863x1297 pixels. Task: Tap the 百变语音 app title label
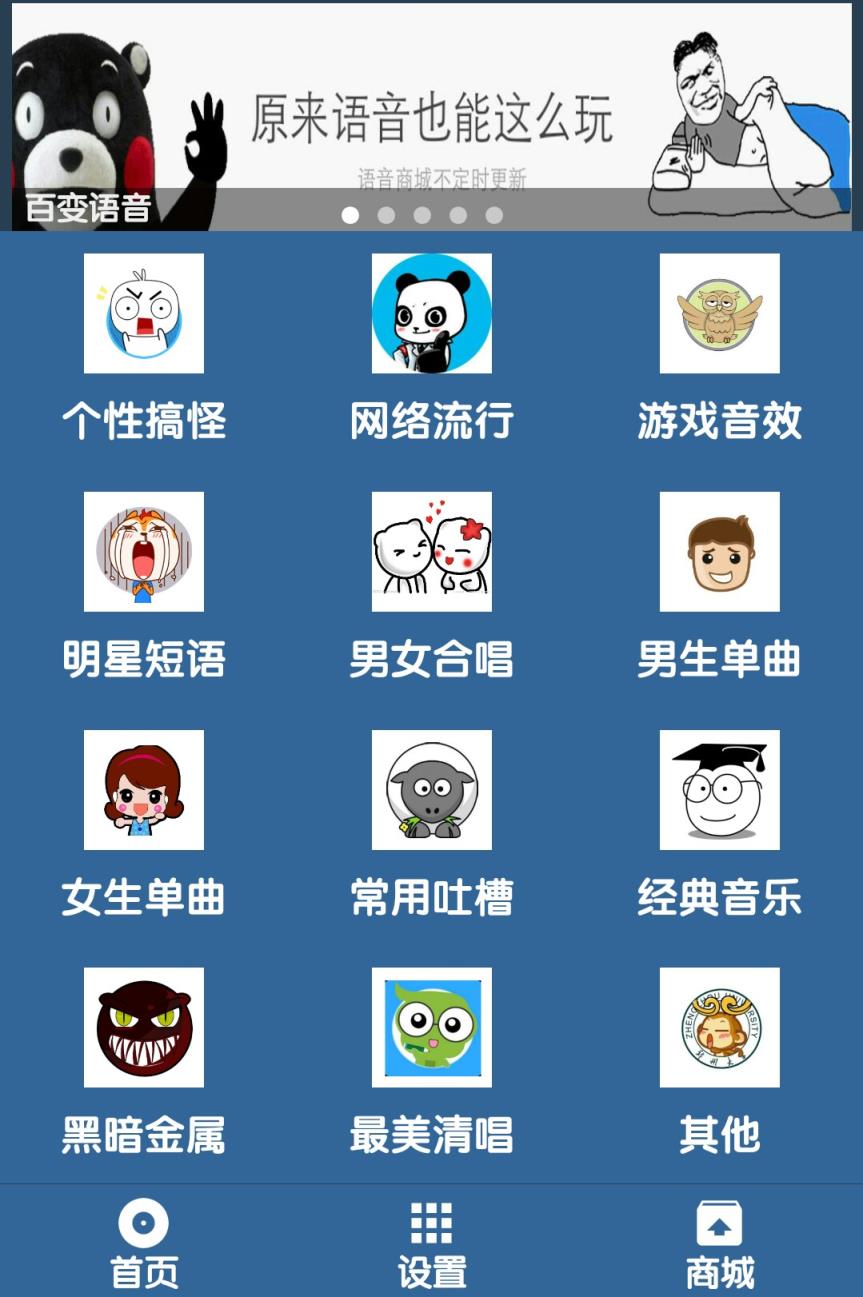pos(86,208)
